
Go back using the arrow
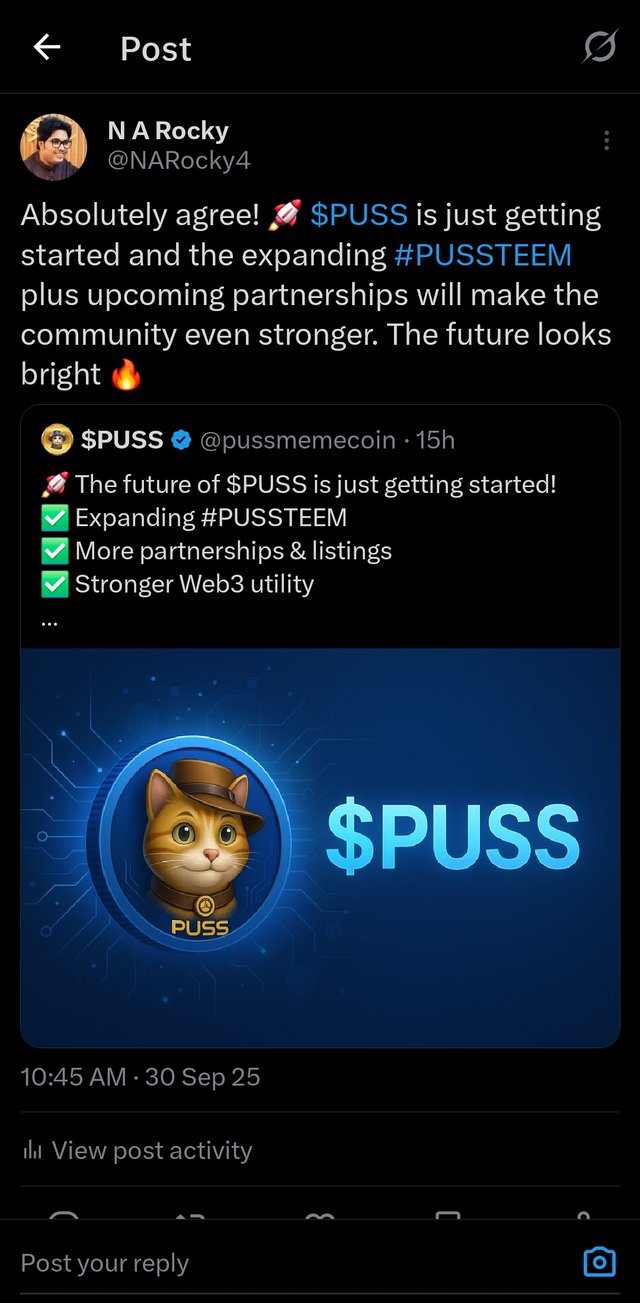[47, 47]
